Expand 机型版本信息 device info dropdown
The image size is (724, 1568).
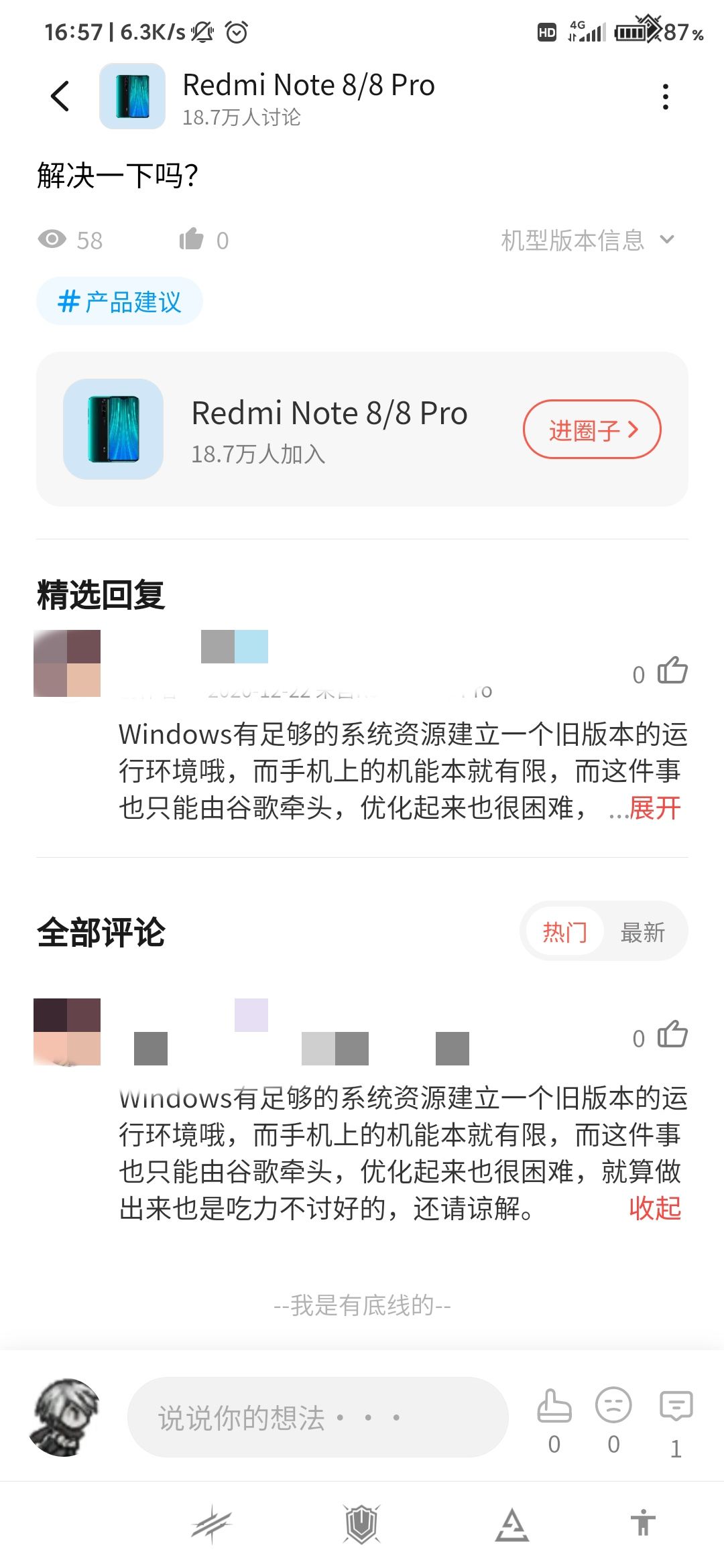(x=583, y=240)
